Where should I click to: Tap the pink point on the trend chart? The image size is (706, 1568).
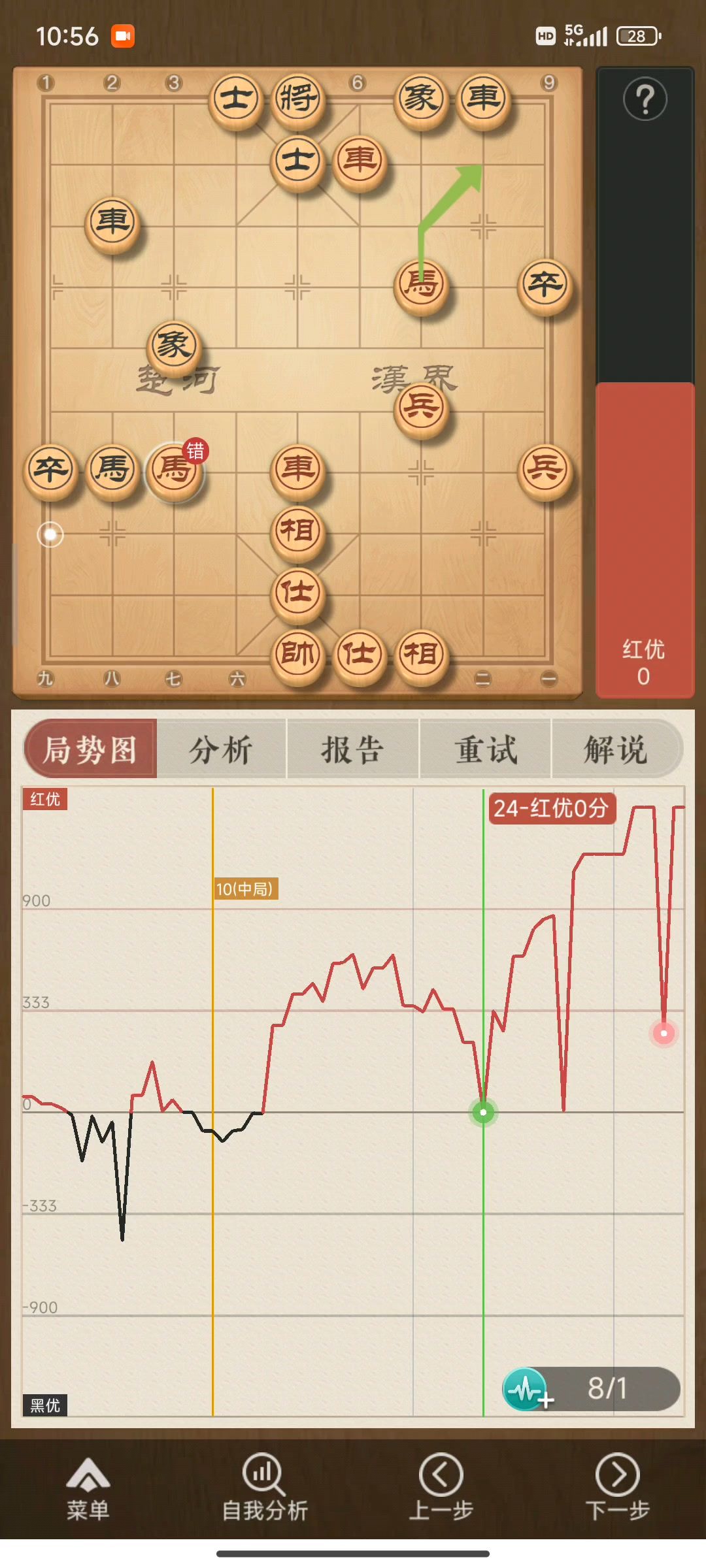[664, 1033]
